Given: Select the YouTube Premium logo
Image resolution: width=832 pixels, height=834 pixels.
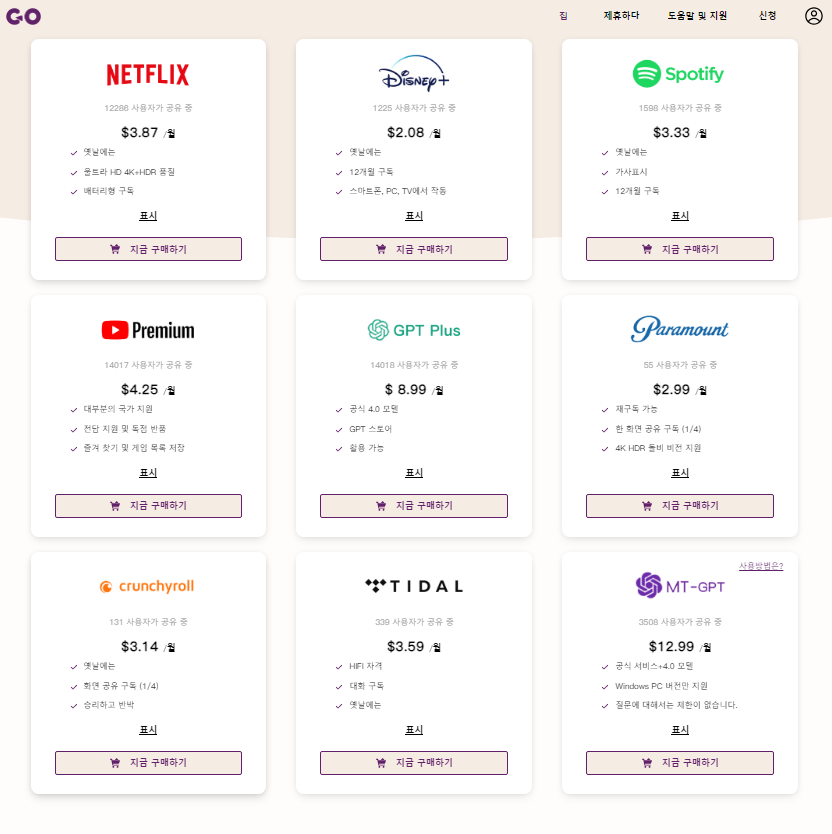Looking at the screenshot, I should [147, 330].
